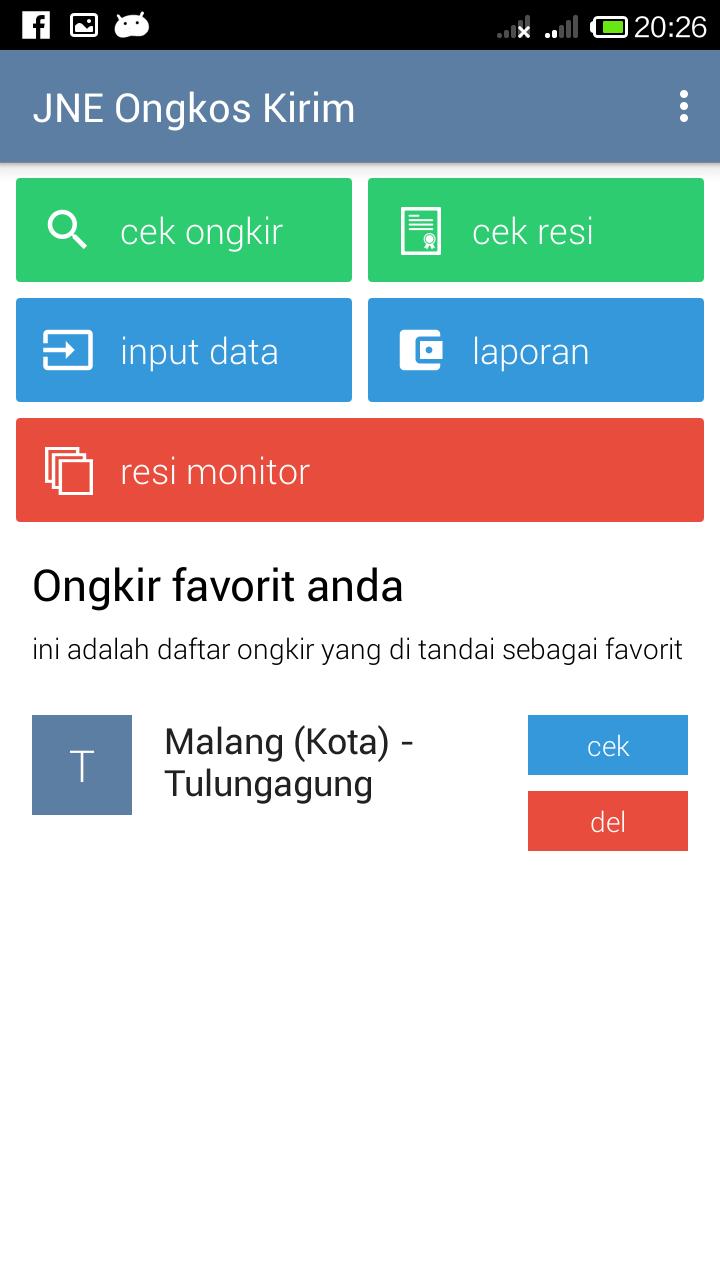Screen dimensions: 720x1280
Task: Check the Malang (Kota) - Tulungagung favorite rate
Action: [x=607, y=744]
